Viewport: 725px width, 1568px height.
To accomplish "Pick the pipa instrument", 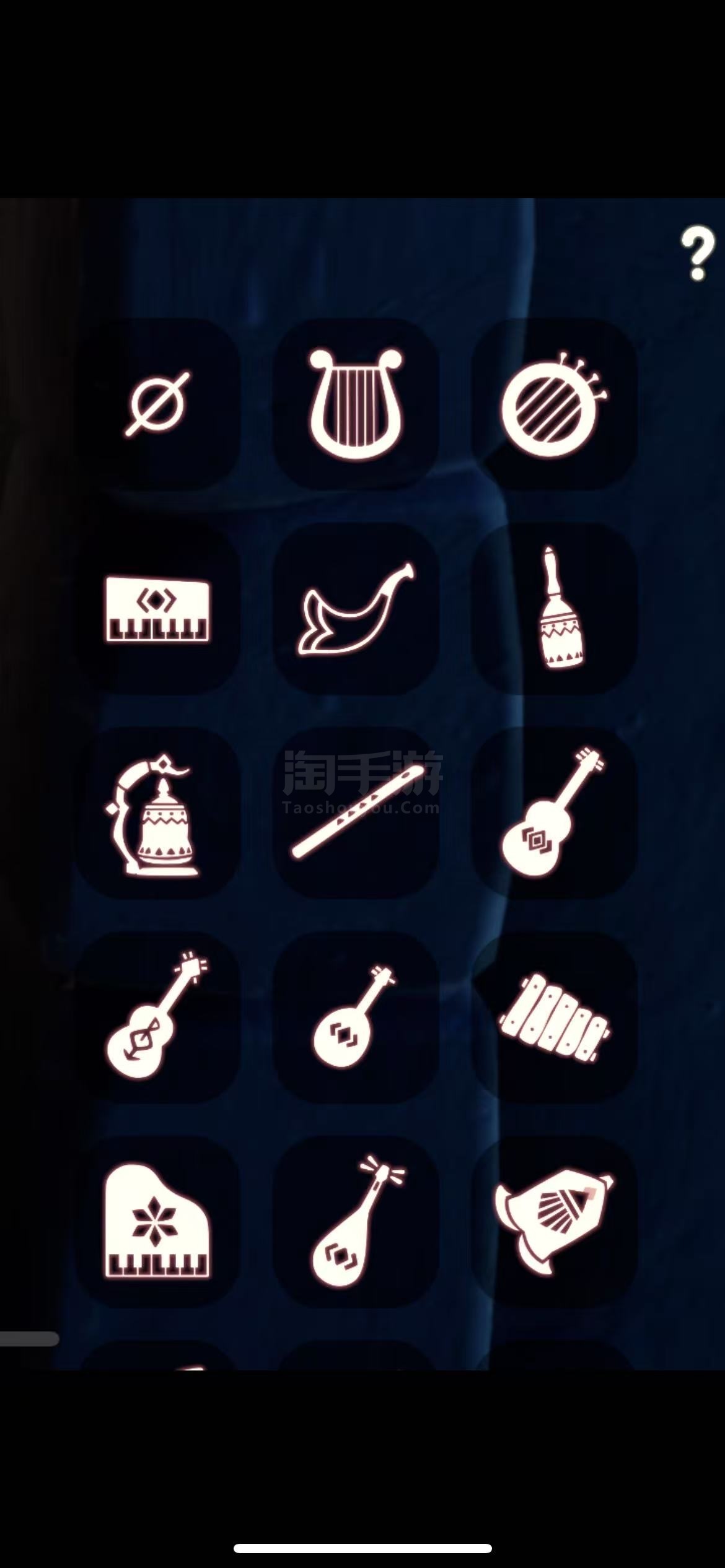I will [356, 1222].
